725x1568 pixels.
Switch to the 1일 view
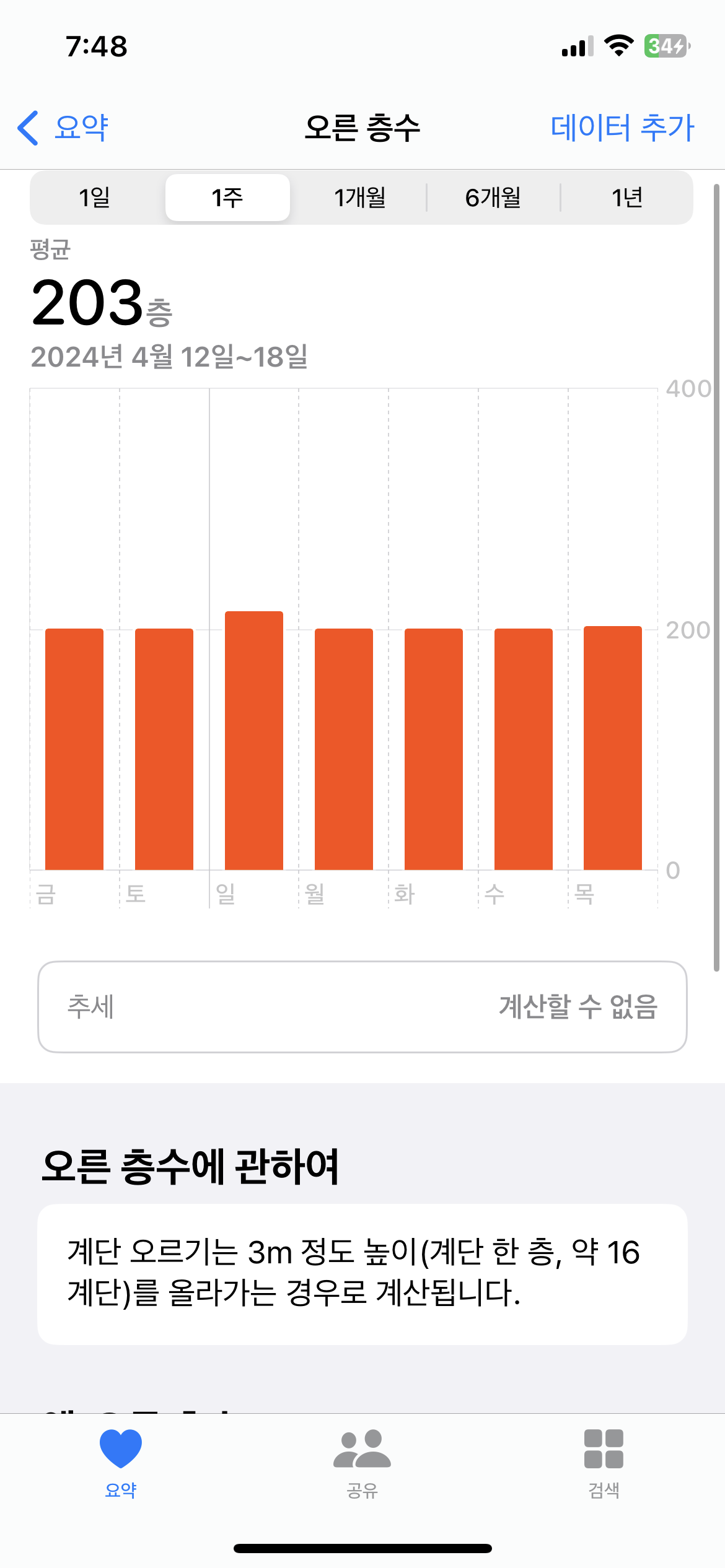[95, 198]
